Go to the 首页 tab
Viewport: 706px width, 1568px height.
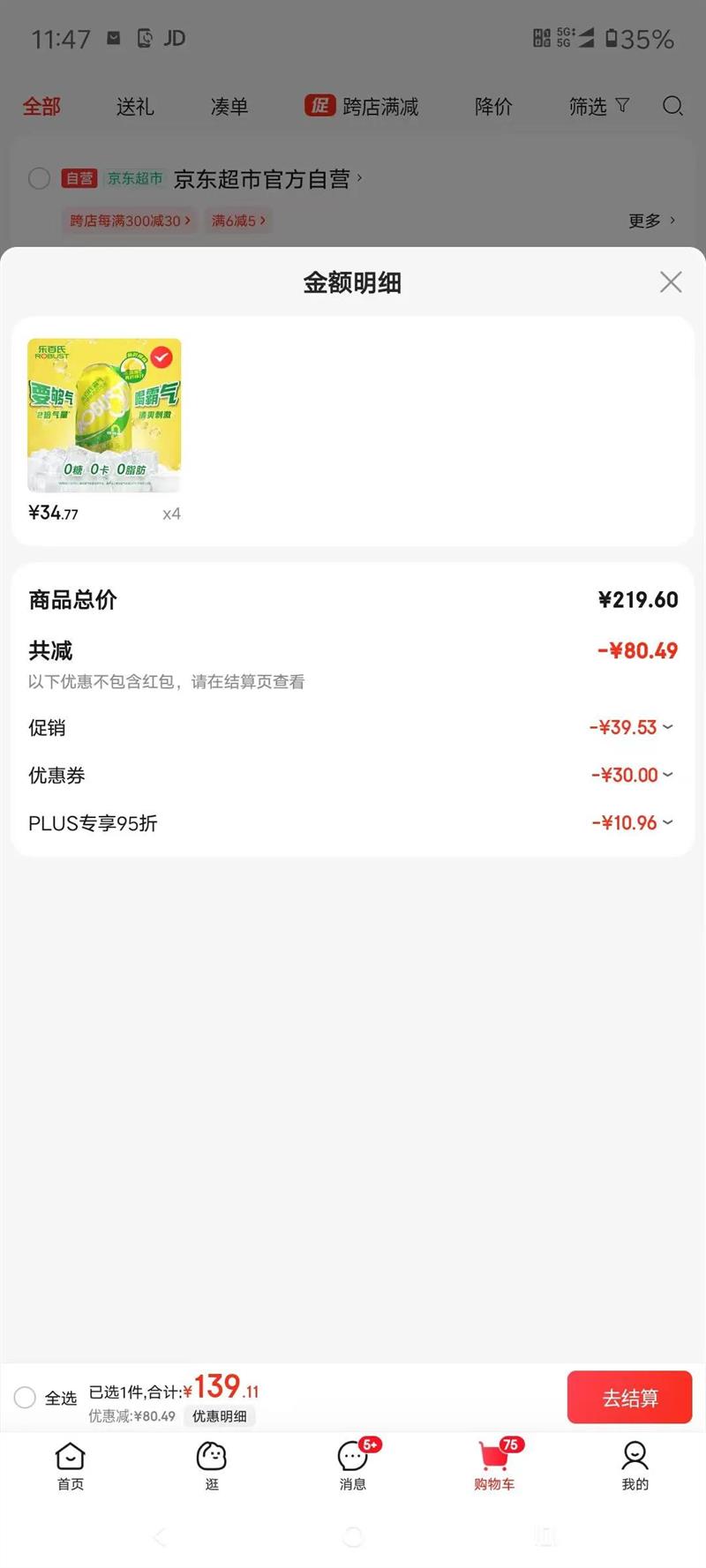(x=71, y=1467)
